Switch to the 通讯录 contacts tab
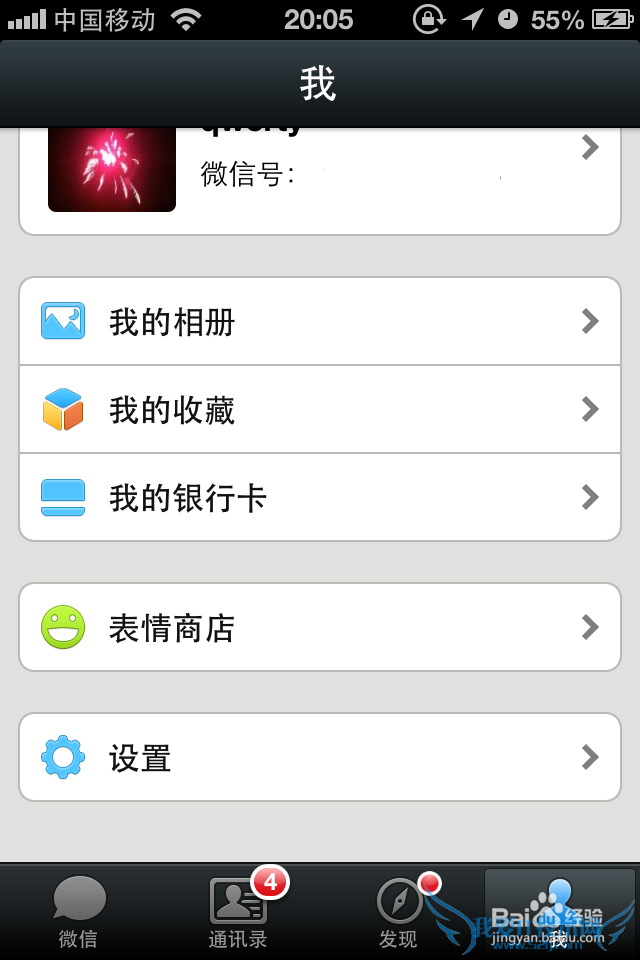The height and width of the screenshot is (960, 640). [238, 911]
